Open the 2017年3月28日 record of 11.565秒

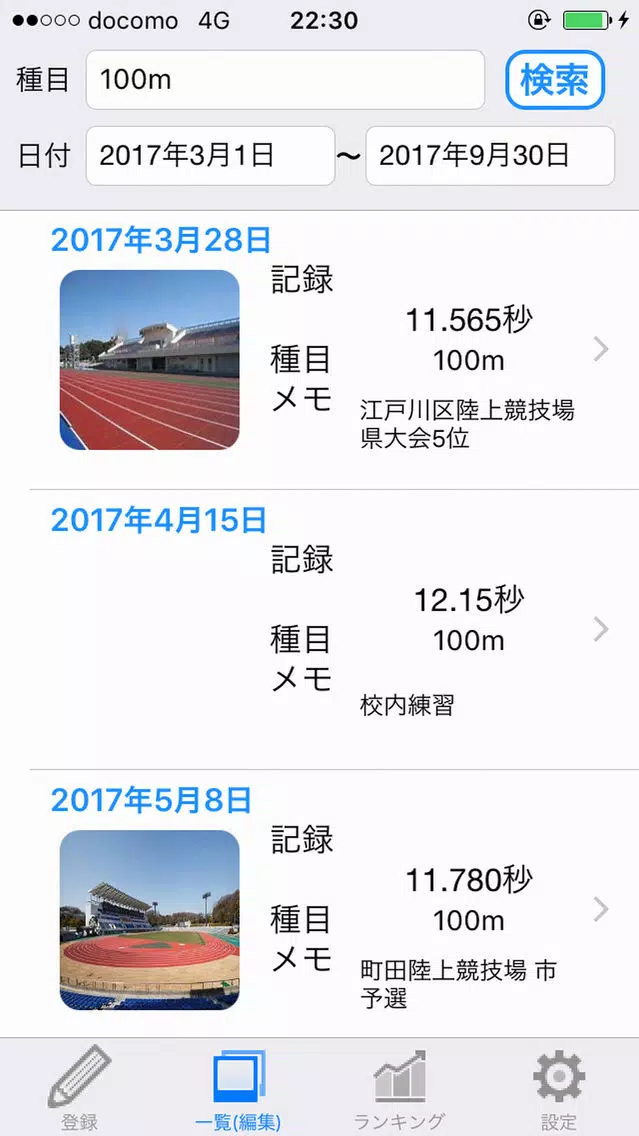[320, 350]
